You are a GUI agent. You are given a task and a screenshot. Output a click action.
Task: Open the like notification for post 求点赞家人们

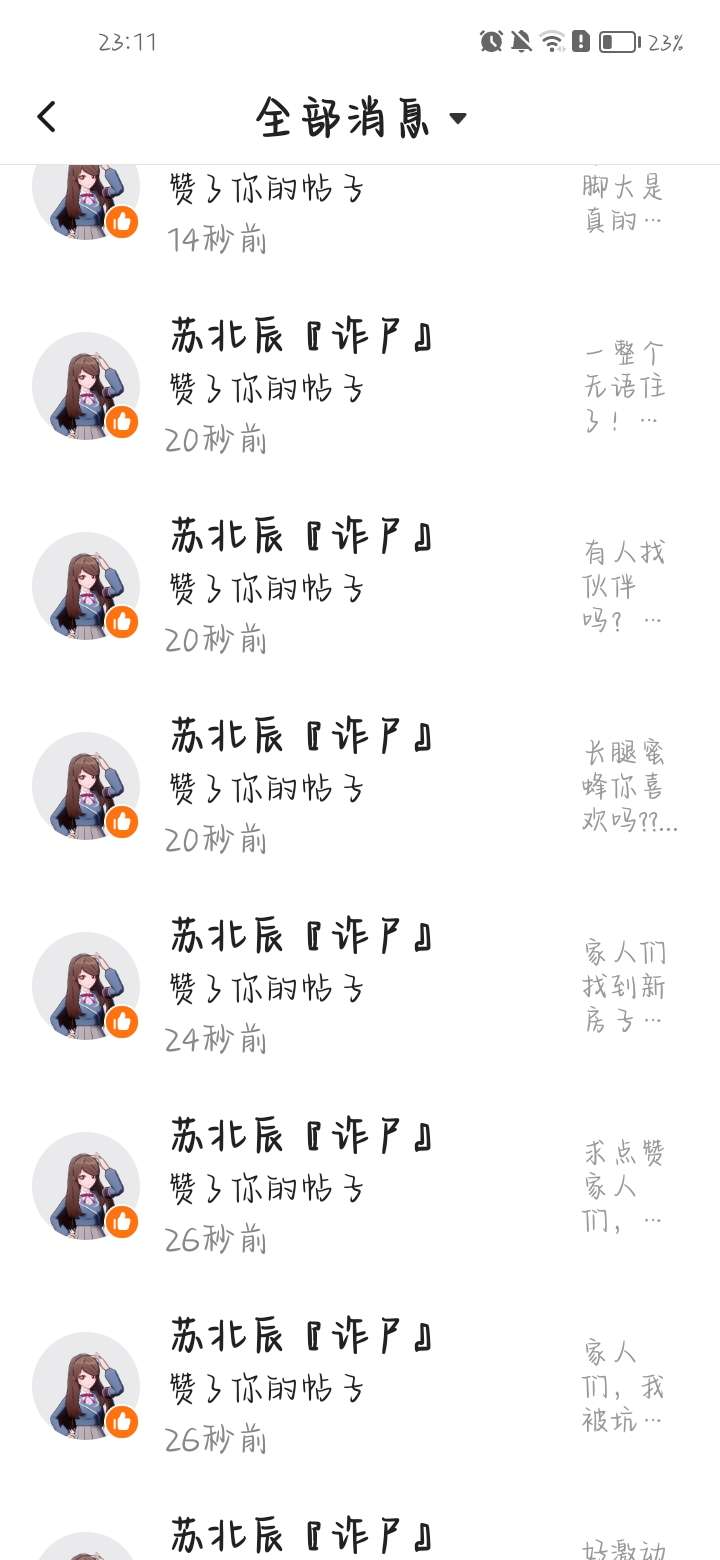[360, 1187]
